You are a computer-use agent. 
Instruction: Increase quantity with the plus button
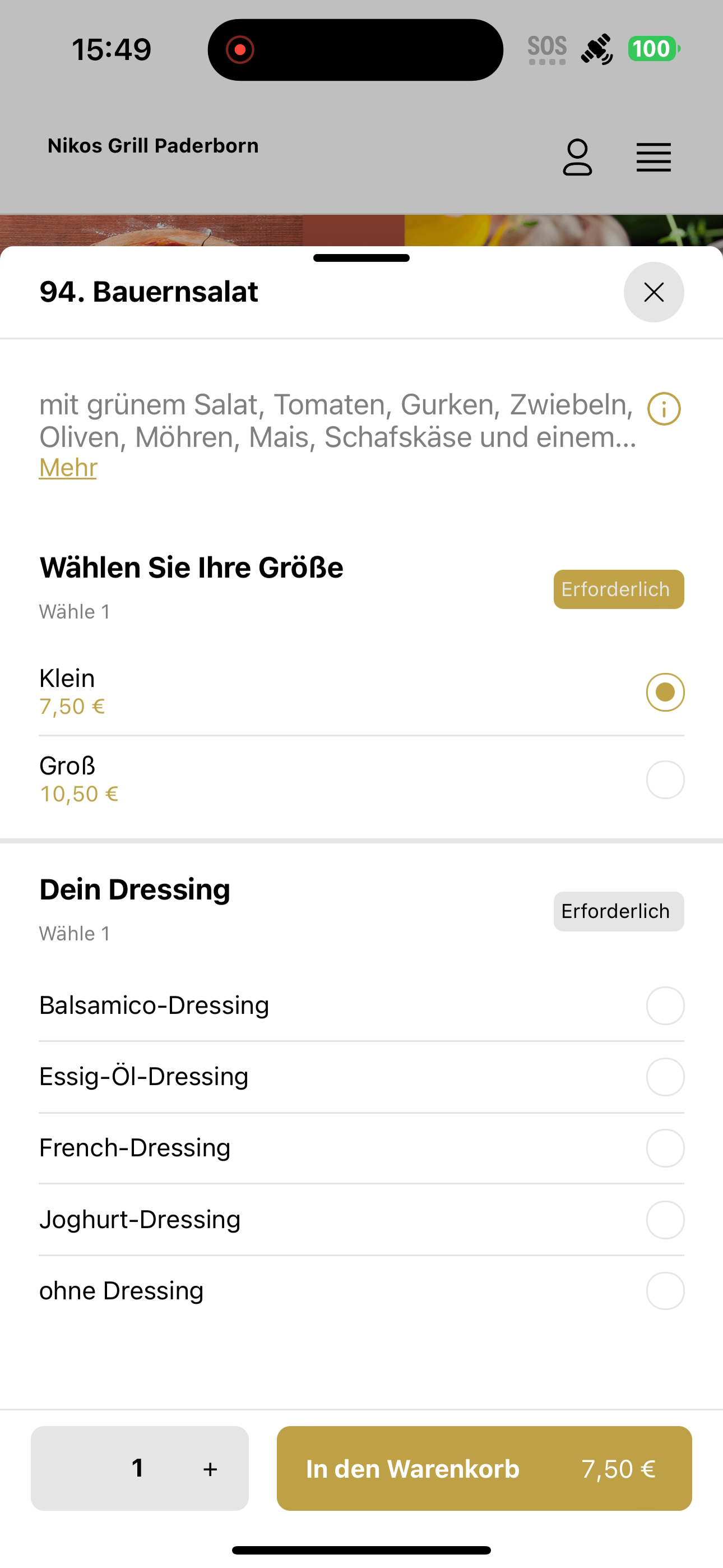[x=210, y=1469]
